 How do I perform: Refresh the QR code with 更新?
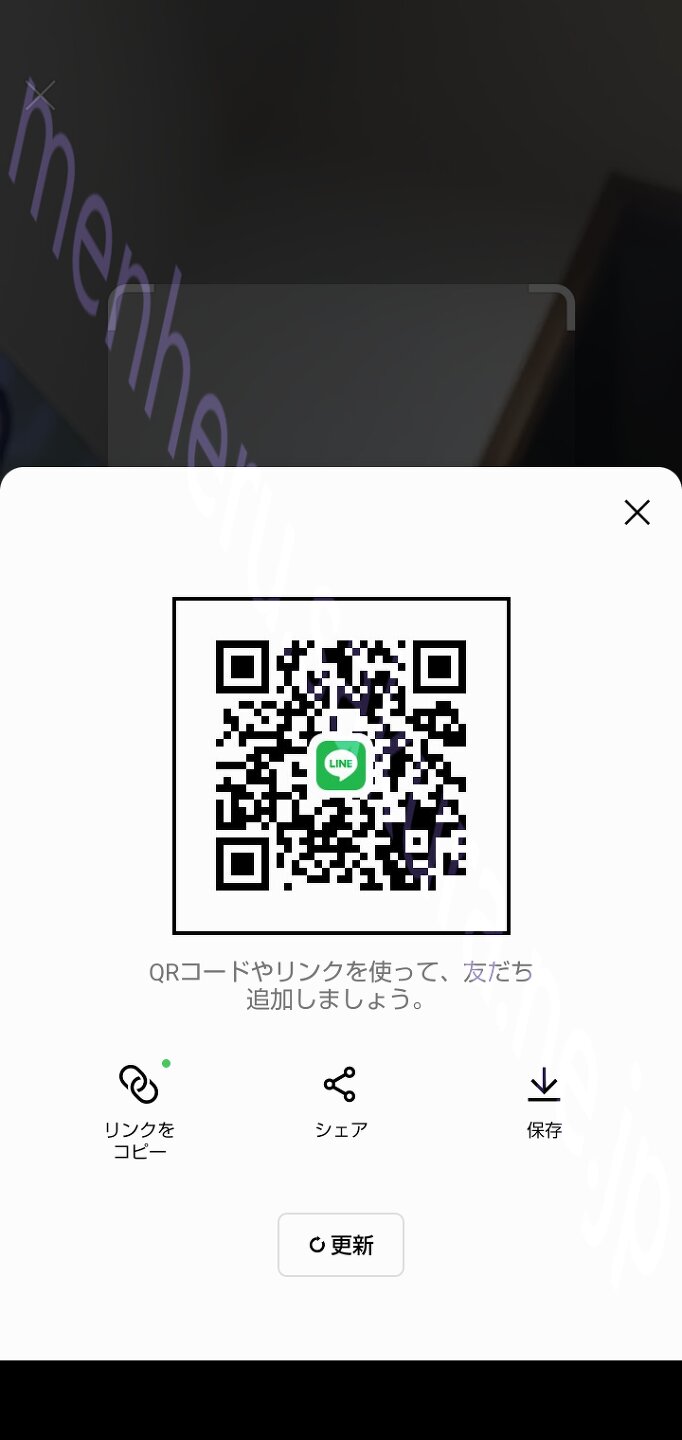341,1245
